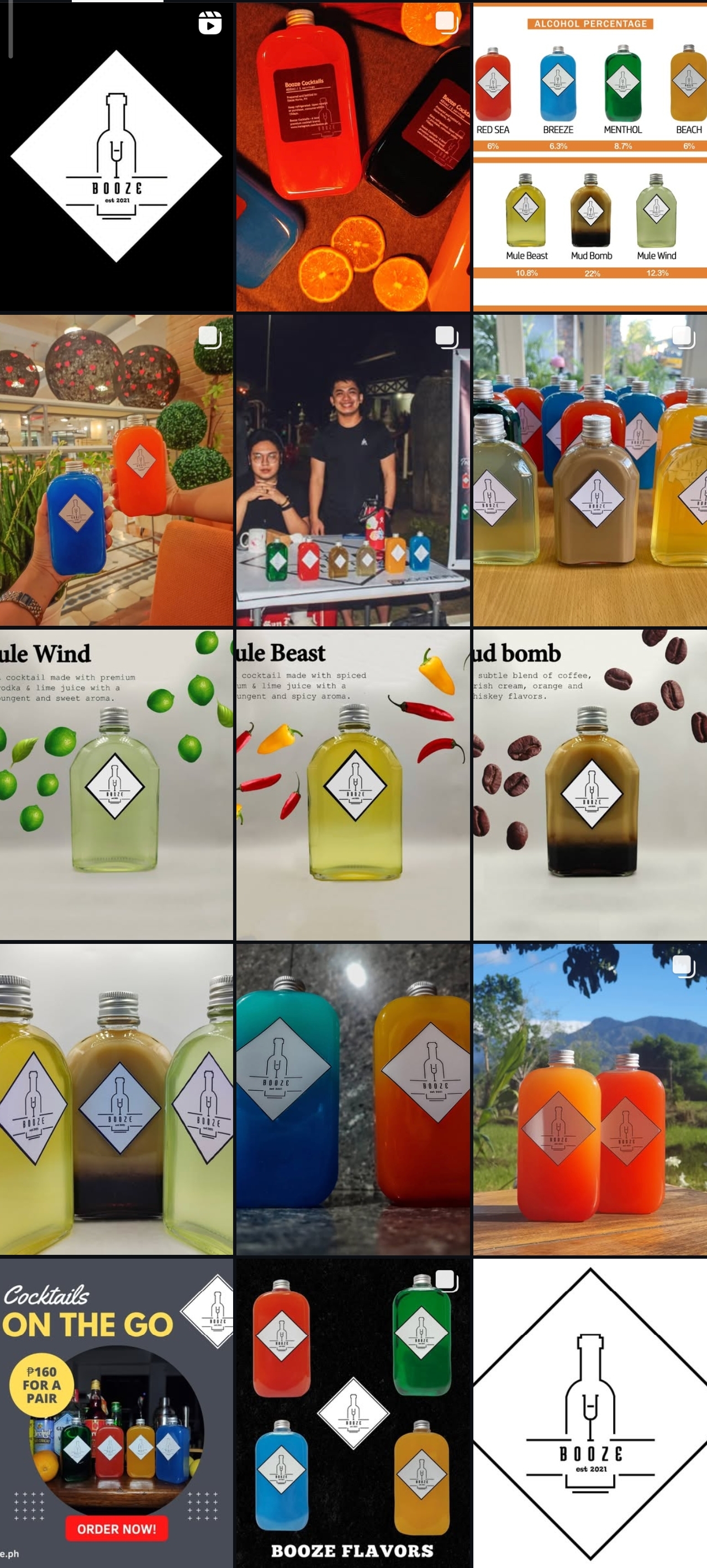Open the bottles on wooden table post
Screen dimensions: 707x1568
[589, 470]
